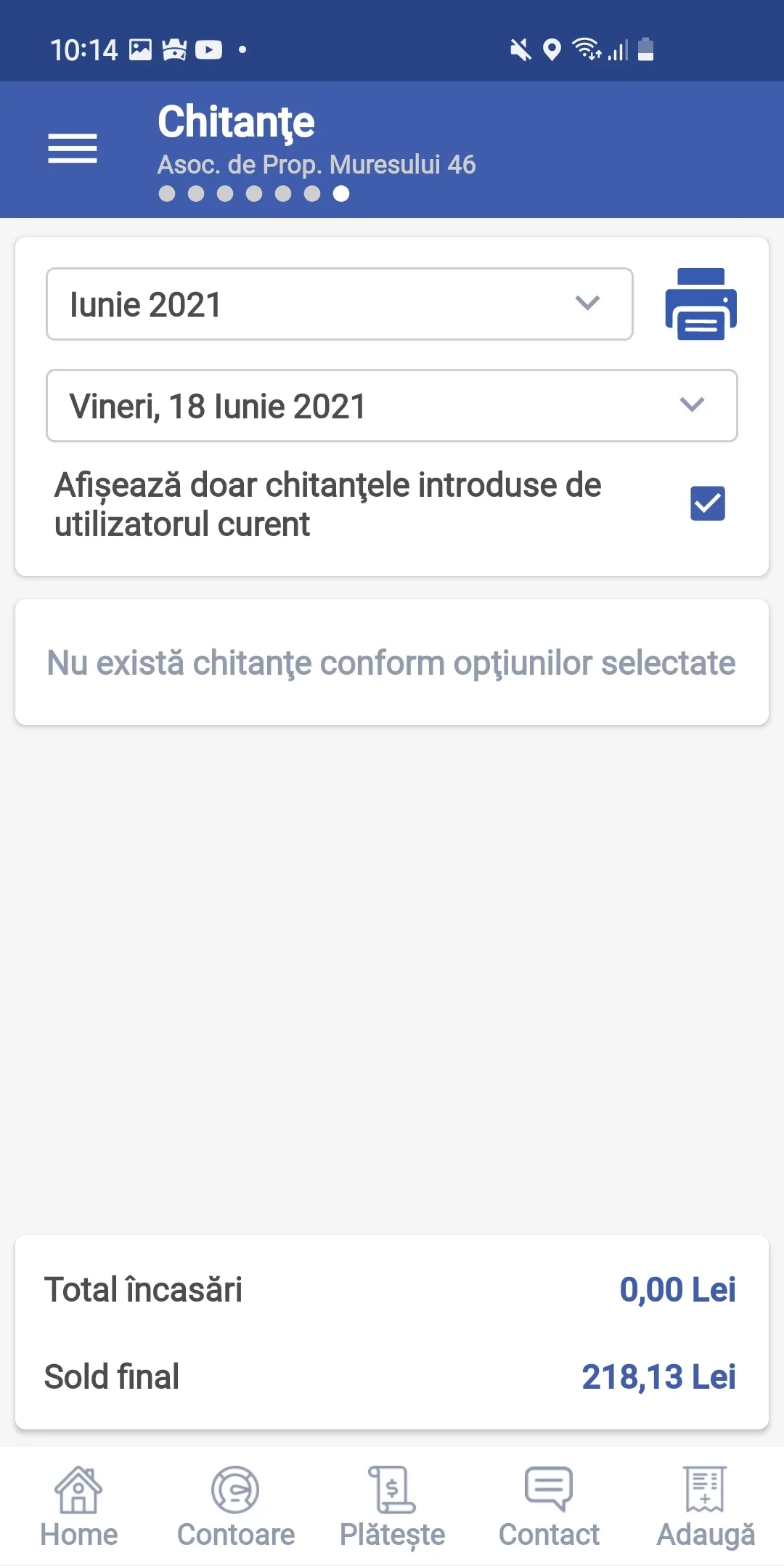
Task: Select the last pagination dot
Action: tap(341, 194)
